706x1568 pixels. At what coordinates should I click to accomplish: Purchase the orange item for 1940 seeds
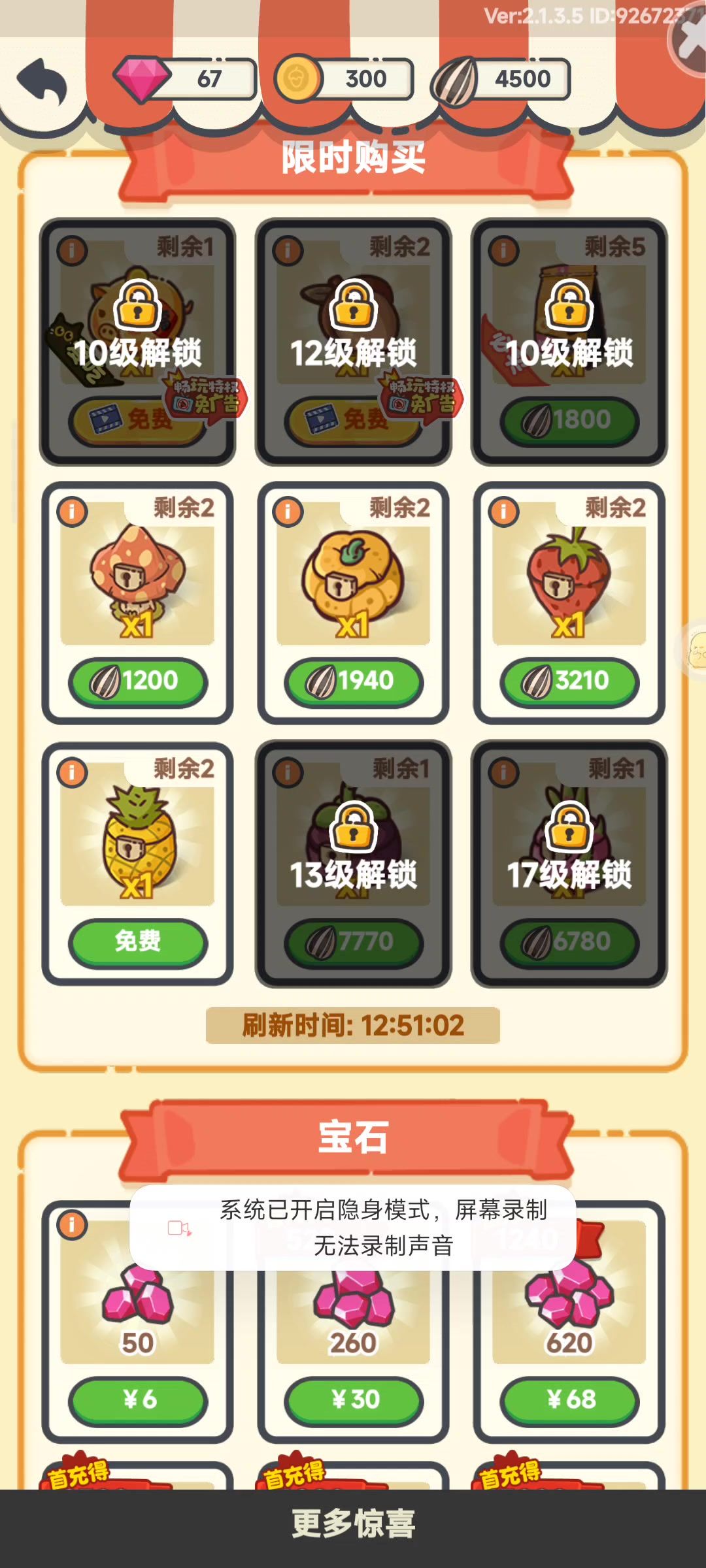tap(354, 681)
